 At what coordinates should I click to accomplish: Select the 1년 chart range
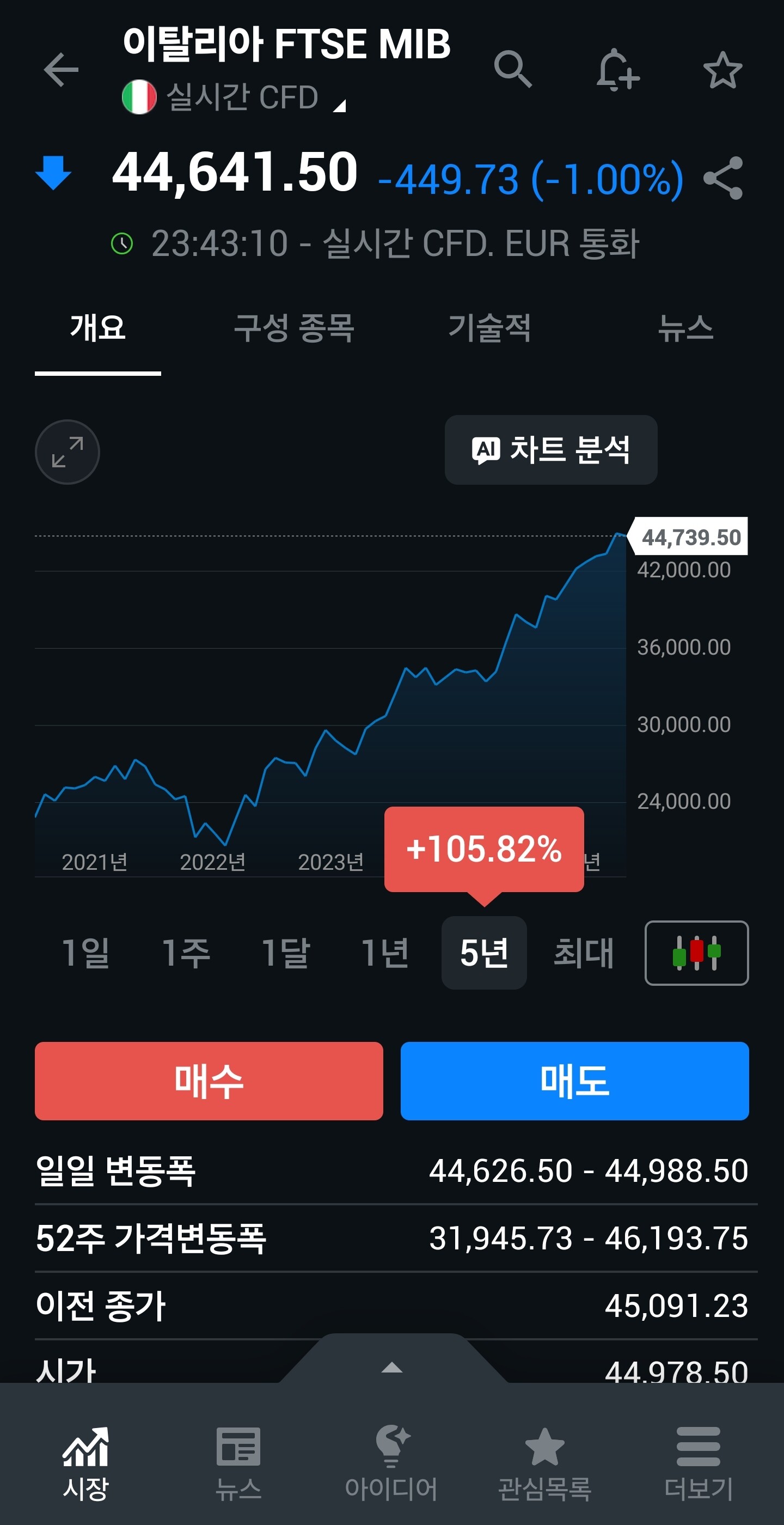384,953
